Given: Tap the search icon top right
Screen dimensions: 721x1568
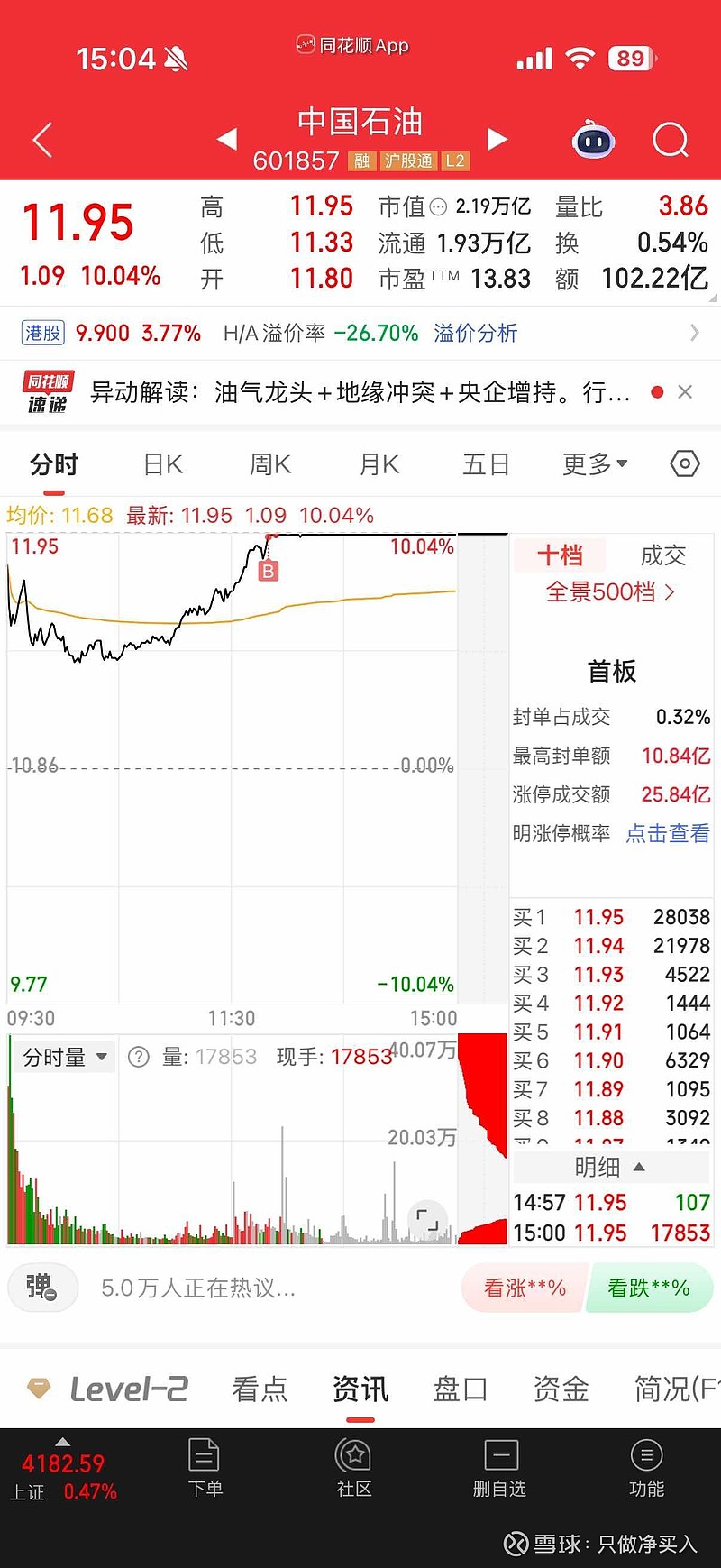Looking at the screenshot, I should [670, 141].
